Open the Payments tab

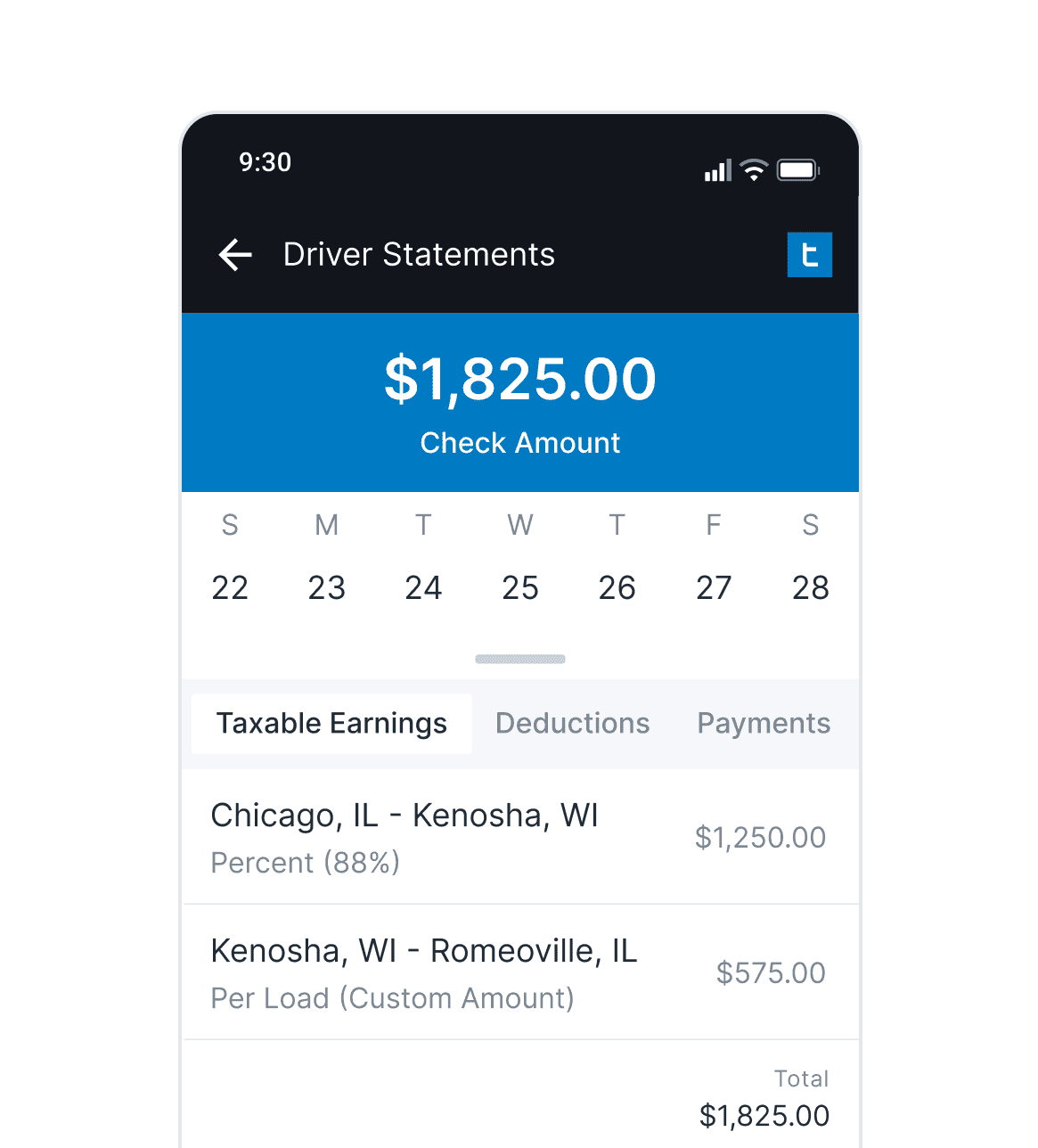(763, 723)
